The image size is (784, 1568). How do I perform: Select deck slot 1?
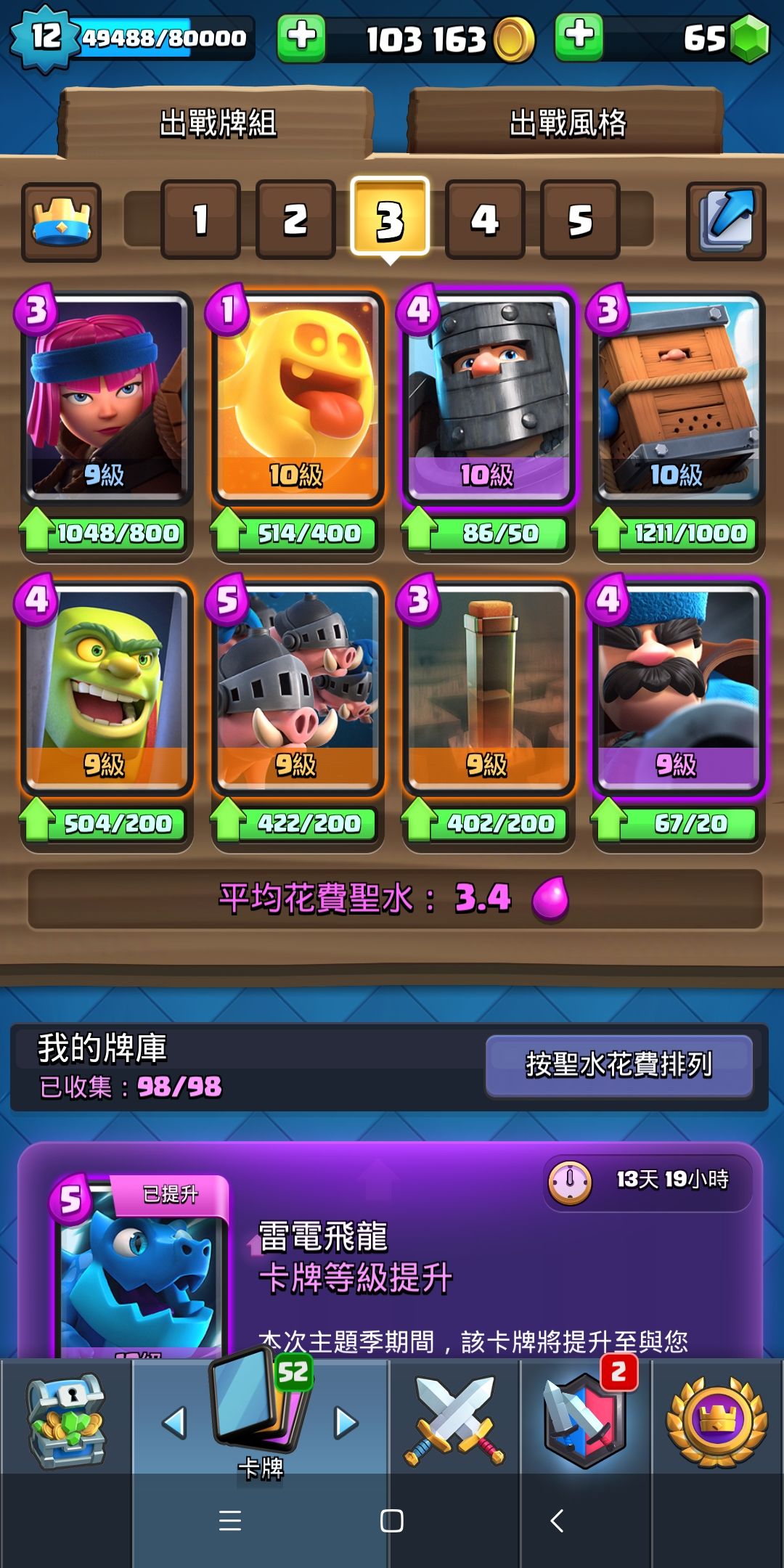(200, 220)
